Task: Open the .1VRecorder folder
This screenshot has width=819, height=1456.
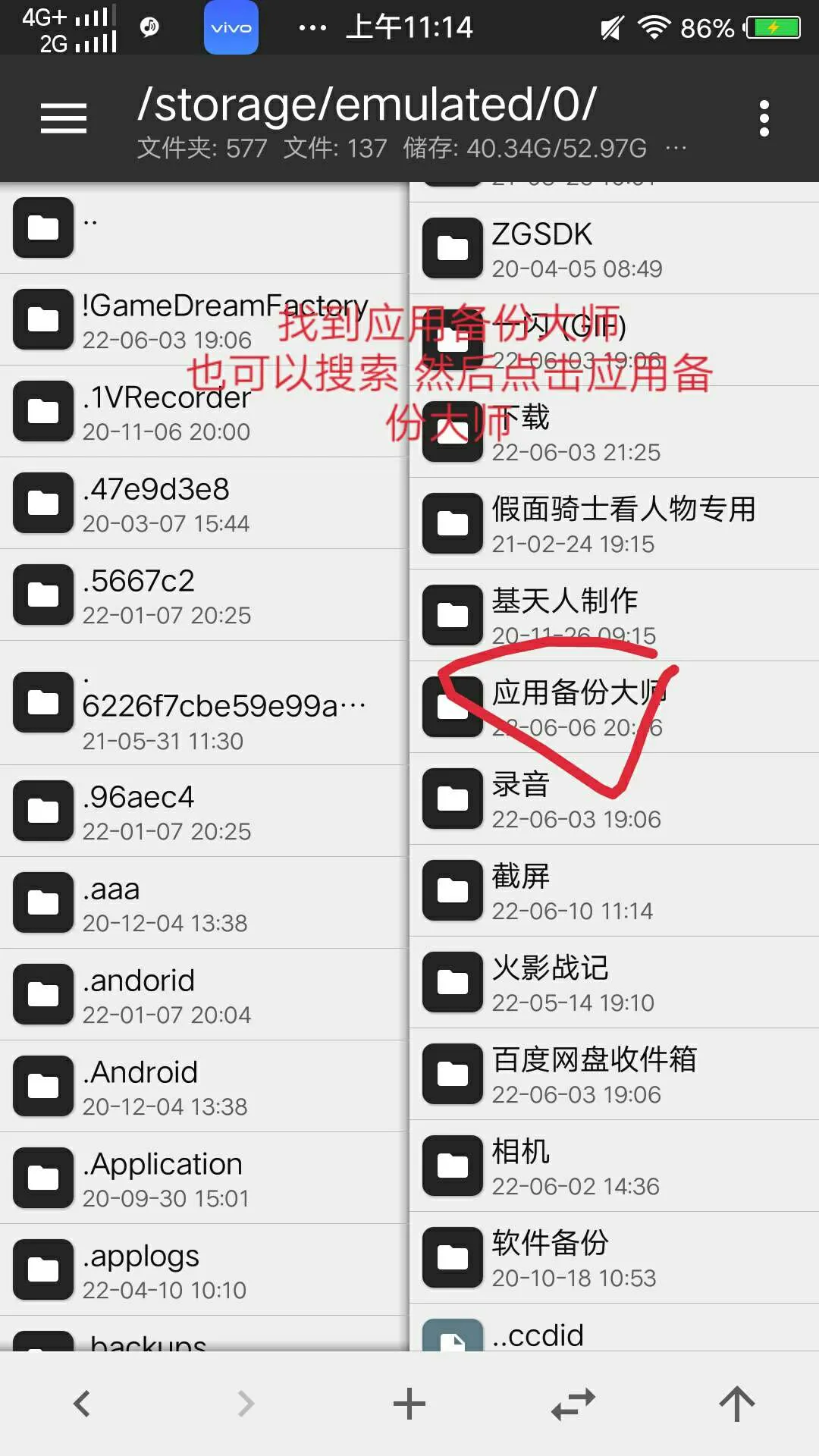Action: [x=203, y=412]
